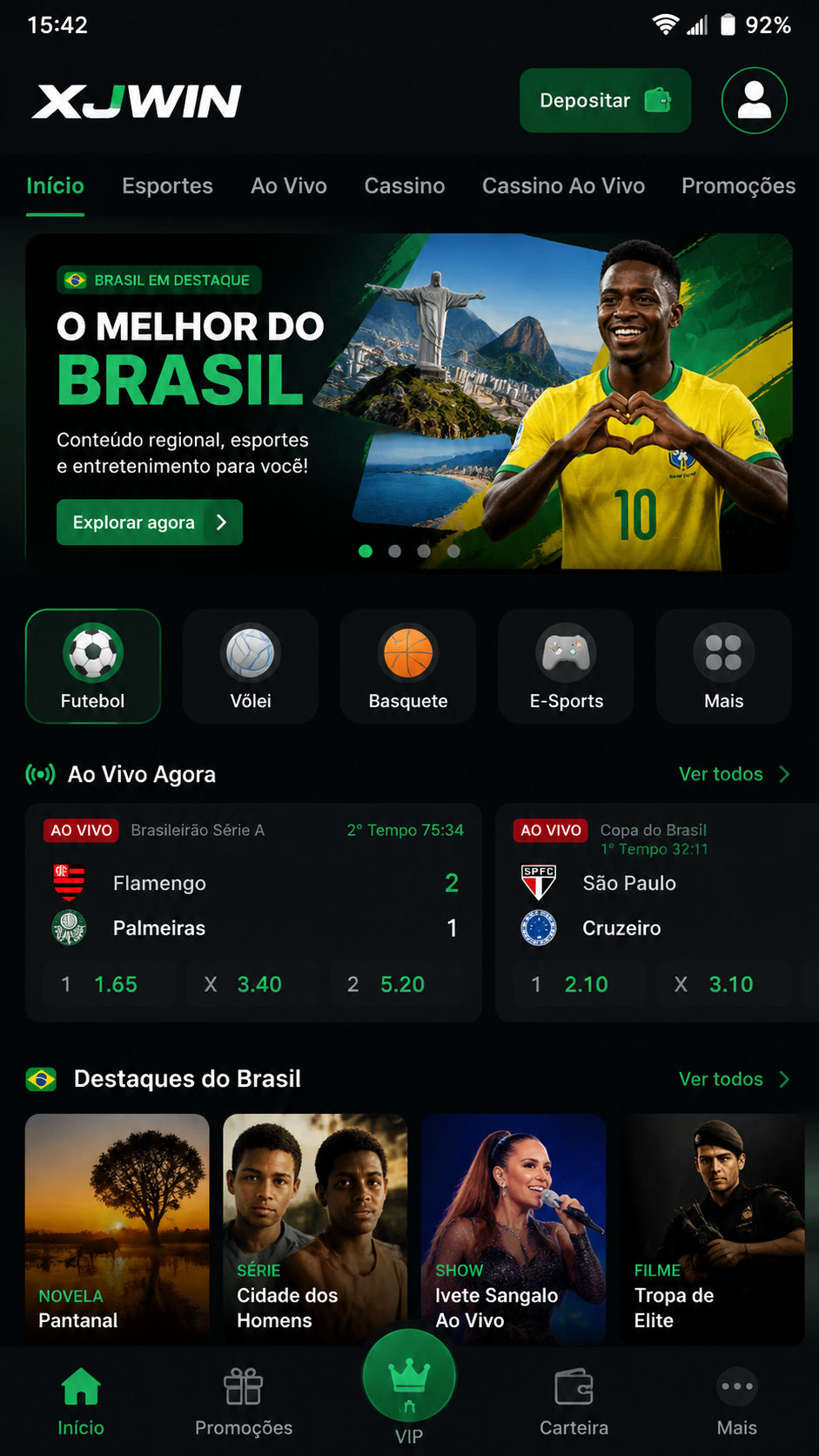Open the Pantanal novela card

tap(117, 1229)
